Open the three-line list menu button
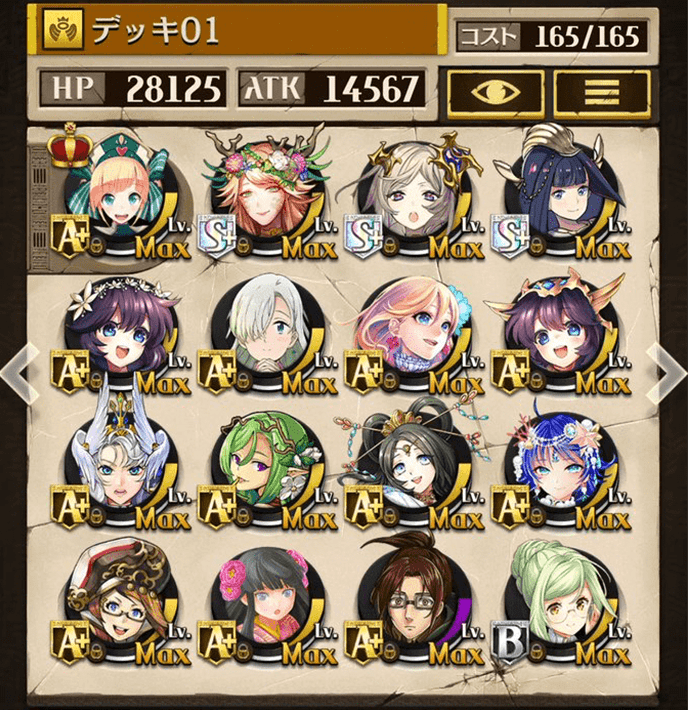 tap(601, 92)
